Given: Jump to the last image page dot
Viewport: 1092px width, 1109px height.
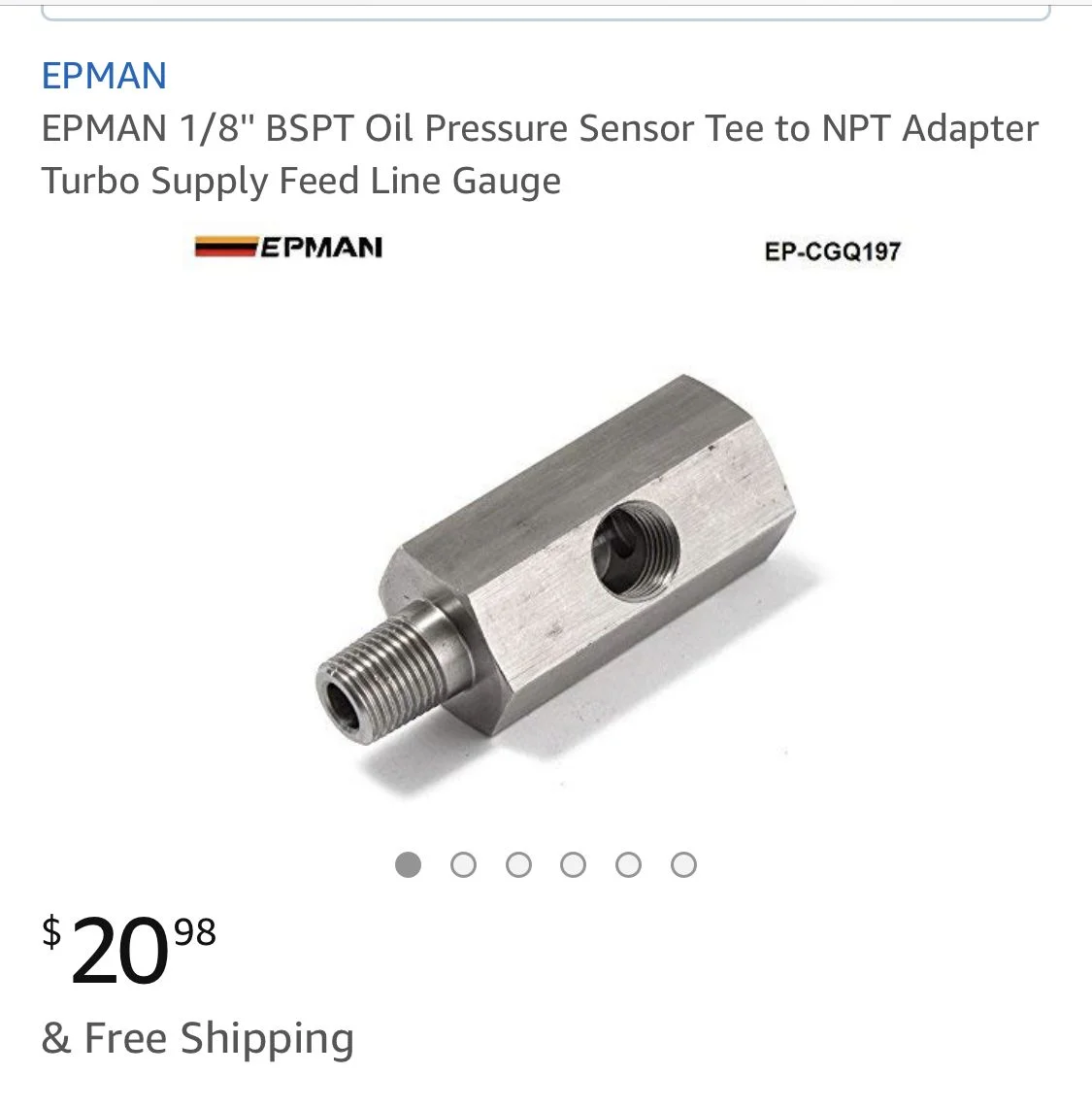Looking at the screenshot, I should point(683,864).
